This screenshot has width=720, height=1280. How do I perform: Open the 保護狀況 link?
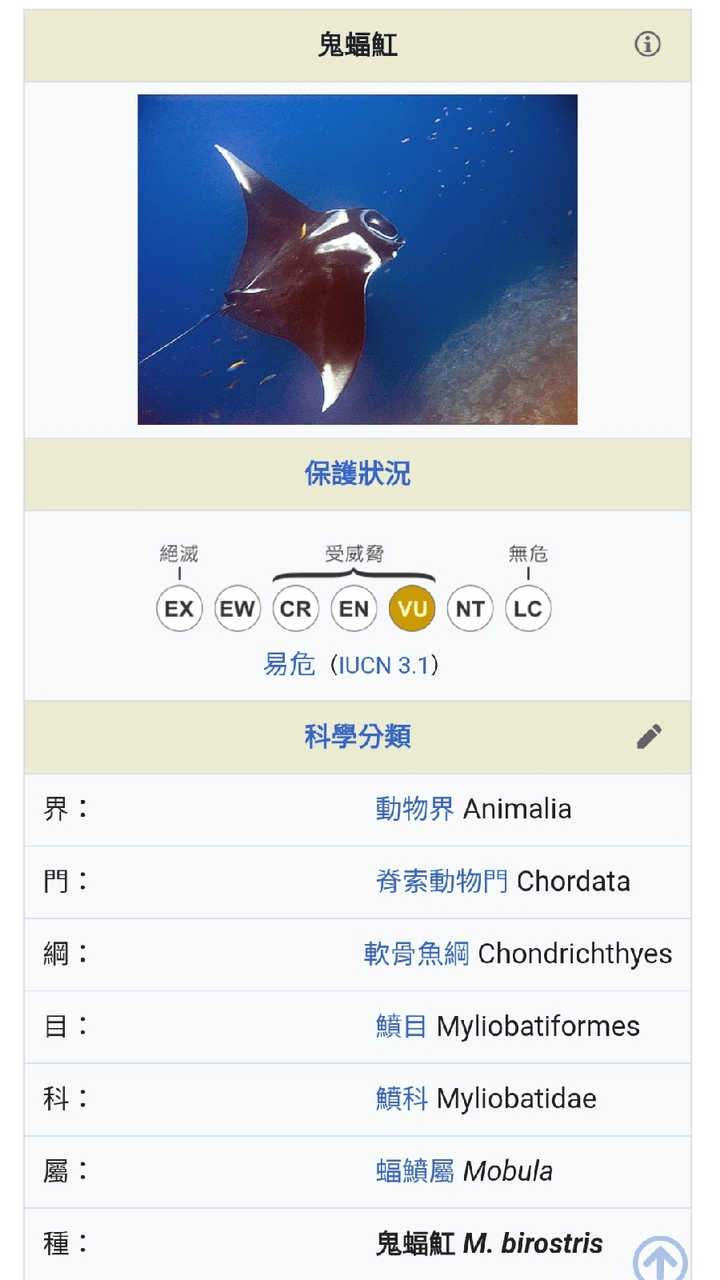click(357, 473)
